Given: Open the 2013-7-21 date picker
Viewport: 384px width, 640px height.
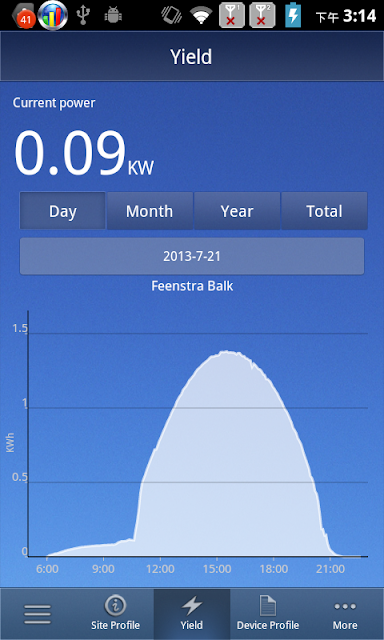Looking at the screenshot, I should pos(192,256).
